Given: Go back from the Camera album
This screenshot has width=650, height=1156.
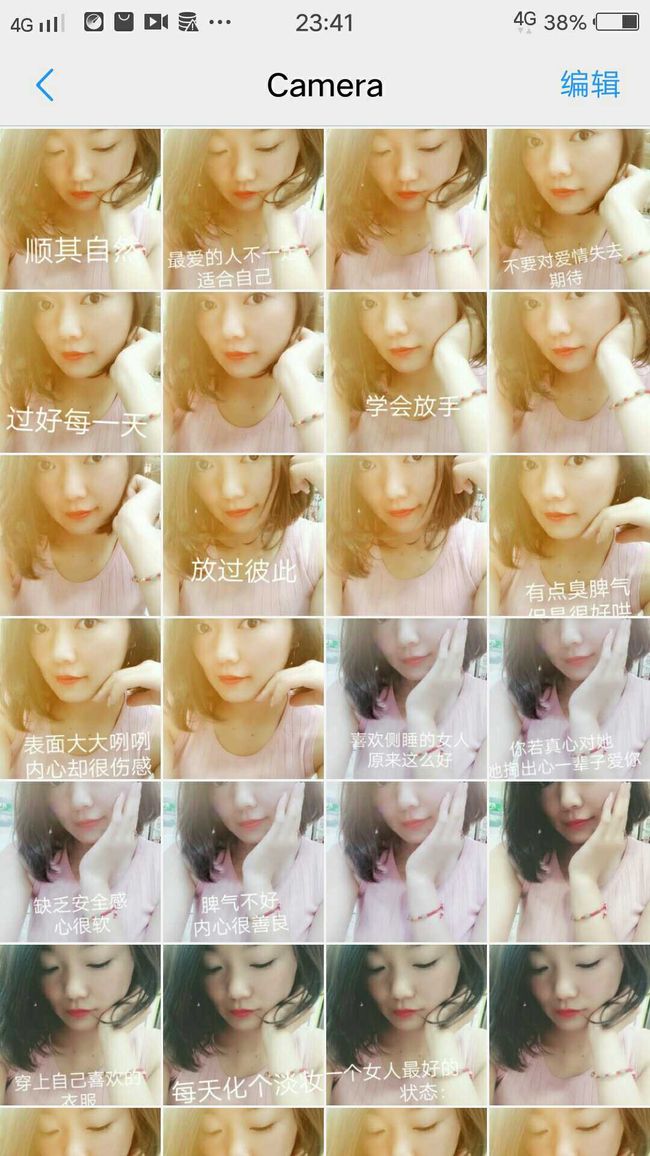Looking at the screenshot, I should [x=45, y=86].
